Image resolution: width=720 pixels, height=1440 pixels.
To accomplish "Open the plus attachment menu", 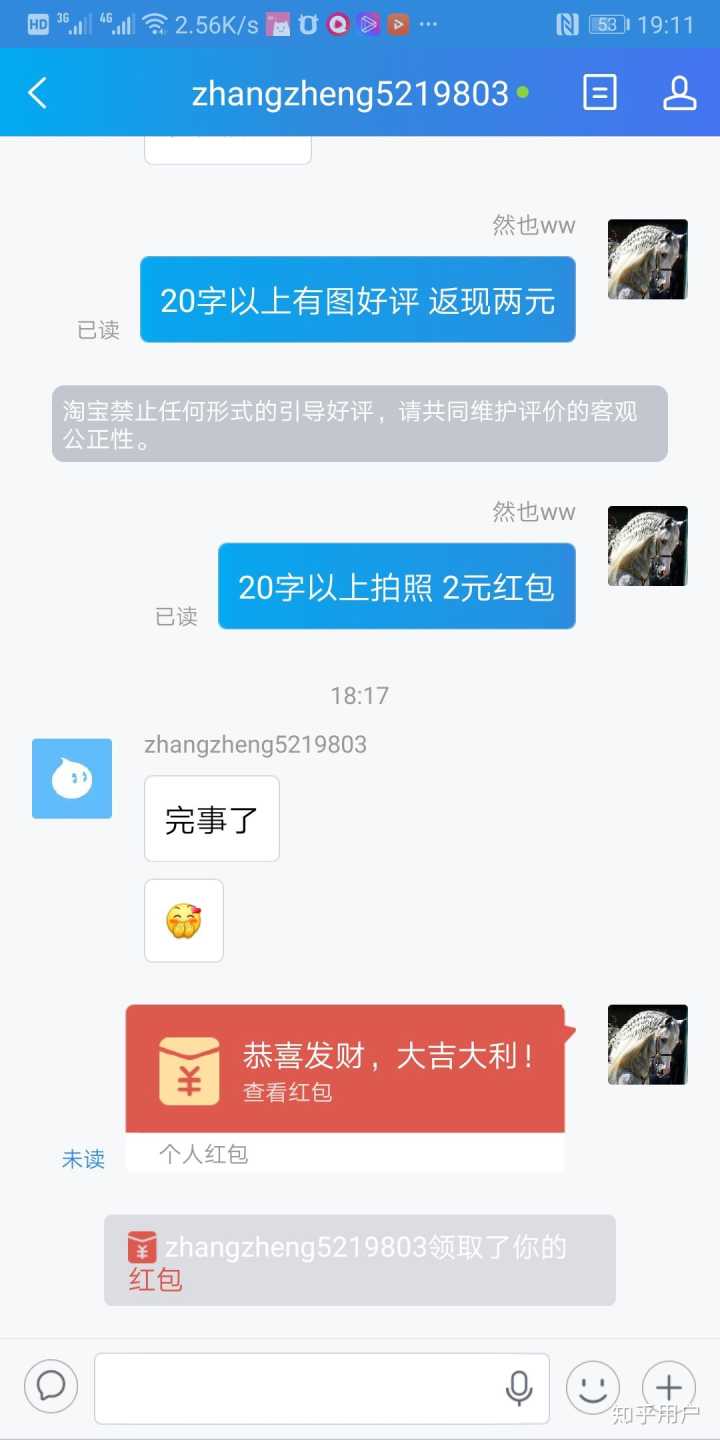I will [x=668, y=1387].
